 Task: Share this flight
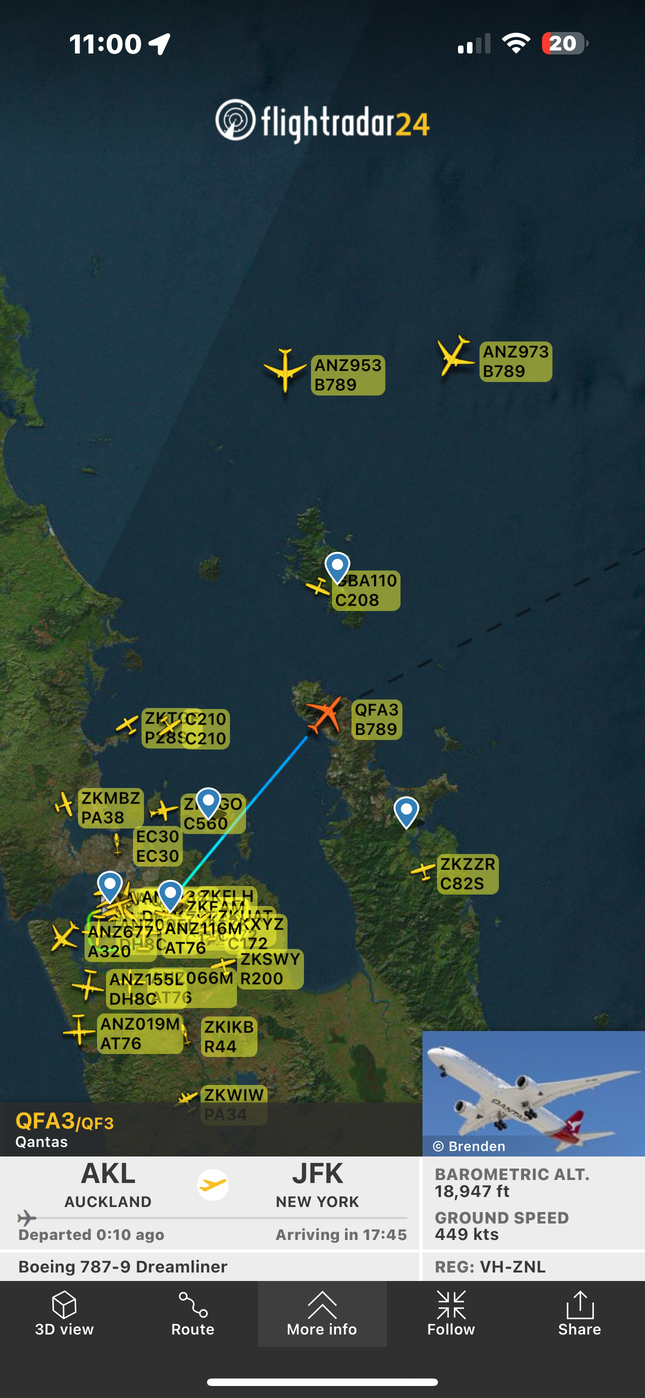pos(579,1314)
